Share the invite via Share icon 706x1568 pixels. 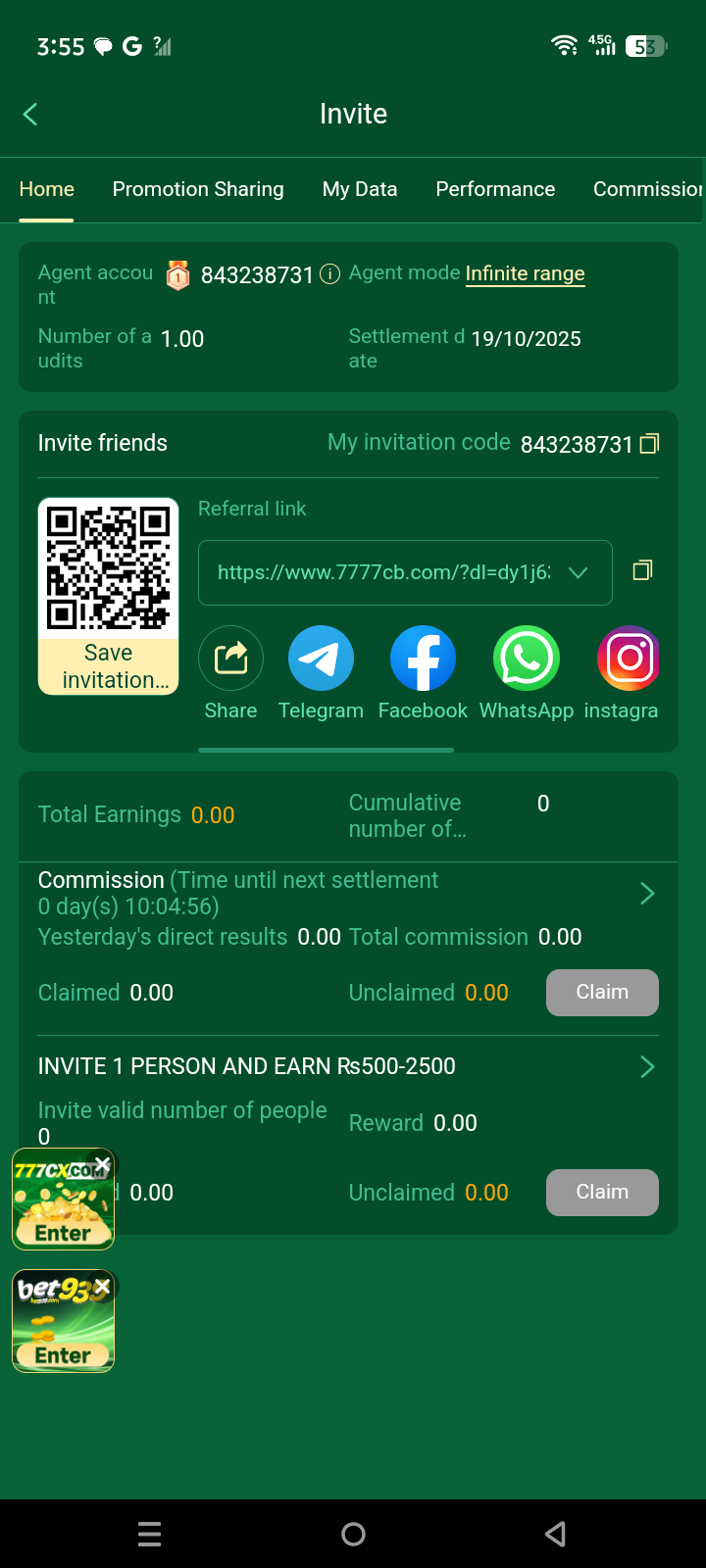coord(230,659)
